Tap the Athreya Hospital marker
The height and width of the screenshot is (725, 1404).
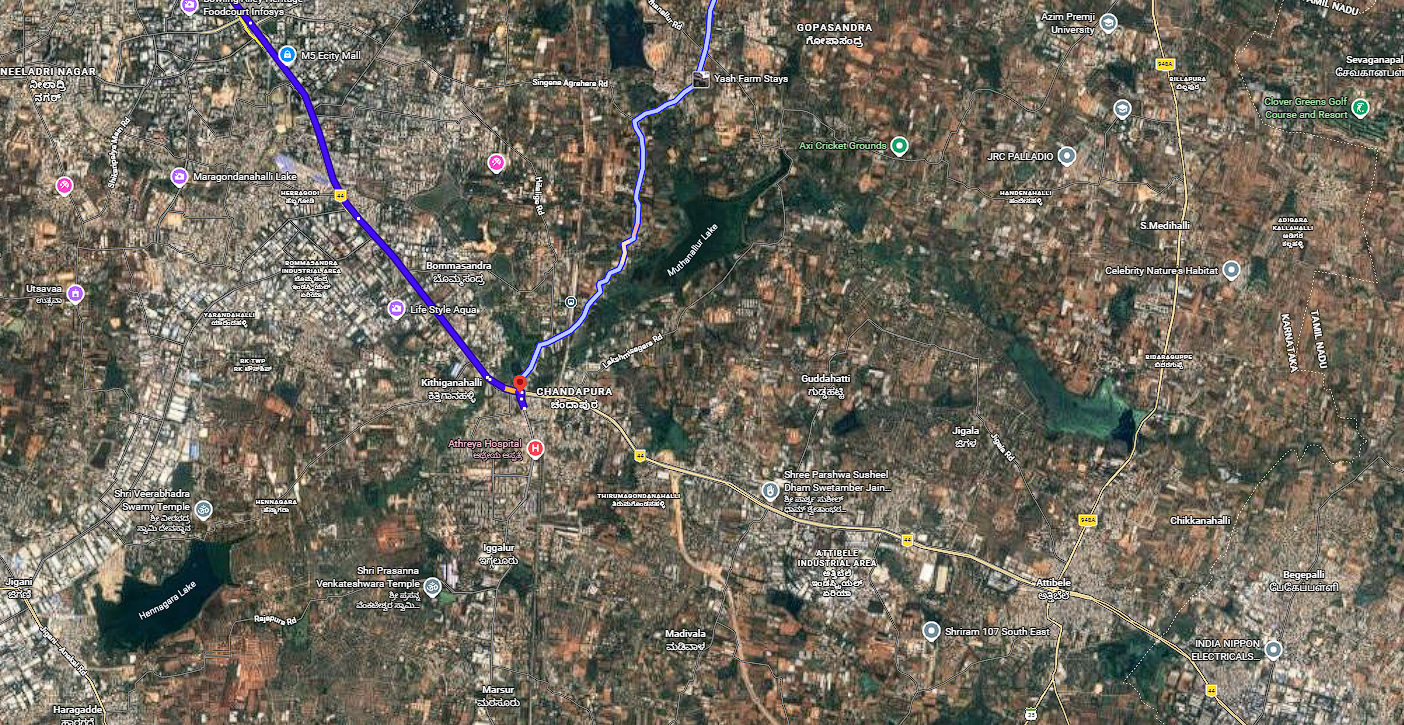pyautogui.click(x=535, y=449)
